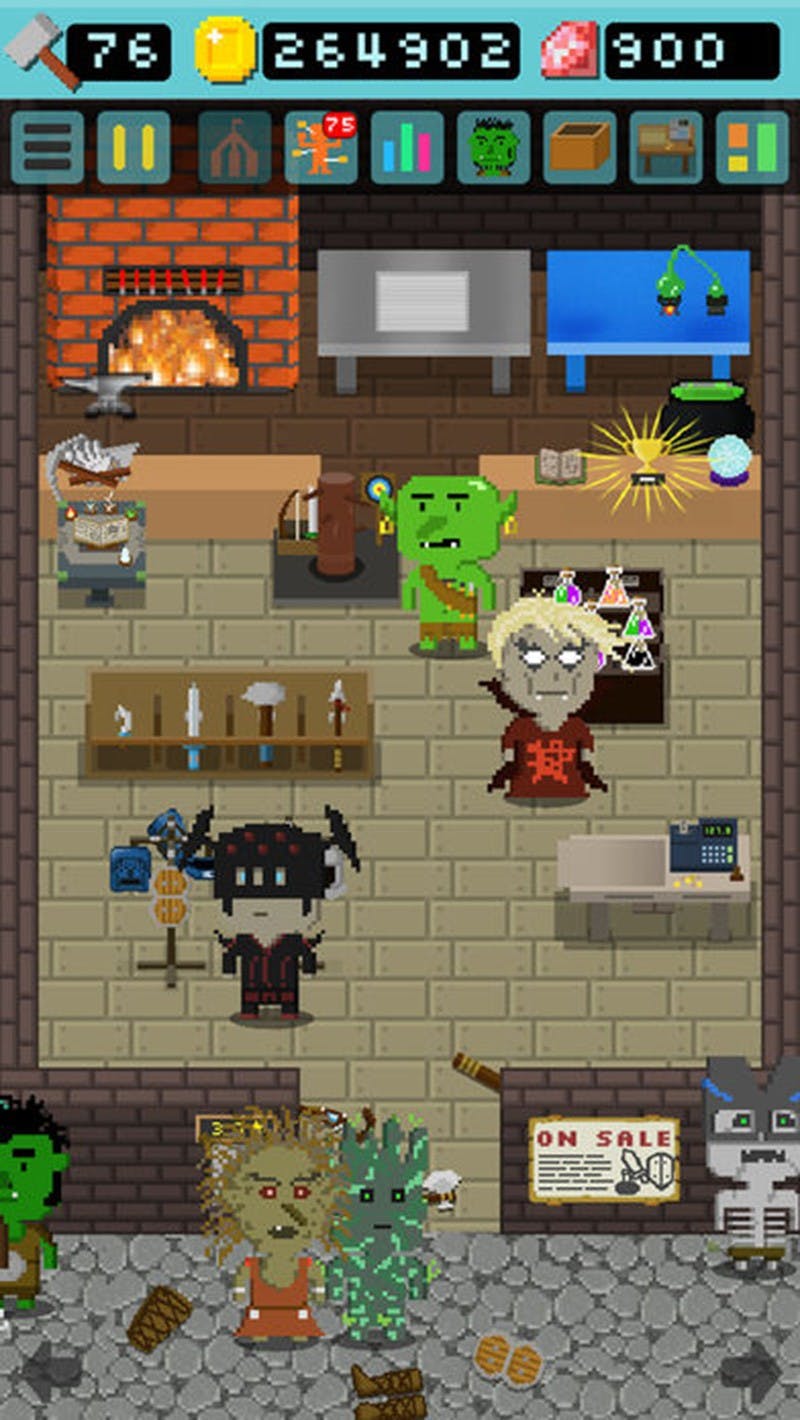View the statistics bar chart
Image resolution: width=800 pixels, height=1420 pixels.
pos(407,147)
